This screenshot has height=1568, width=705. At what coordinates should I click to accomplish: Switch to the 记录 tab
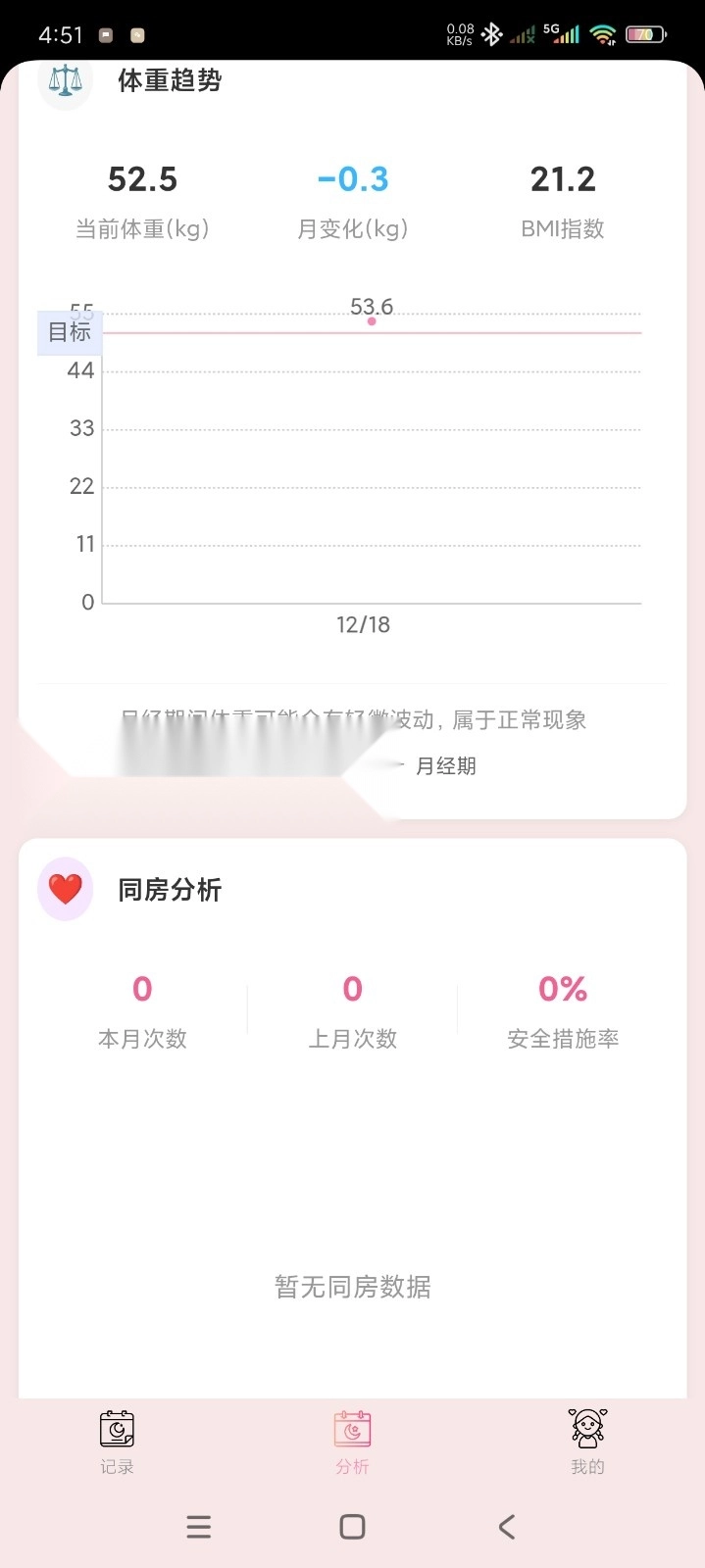117,1441
